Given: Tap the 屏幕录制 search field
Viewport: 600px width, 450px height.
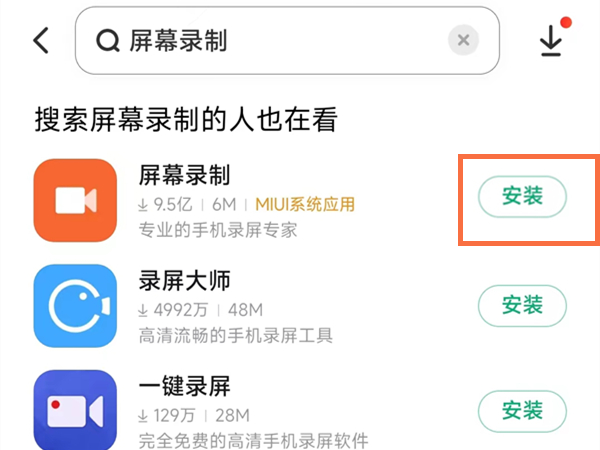Looking at the screenshot, I should [x=270, y=40].
